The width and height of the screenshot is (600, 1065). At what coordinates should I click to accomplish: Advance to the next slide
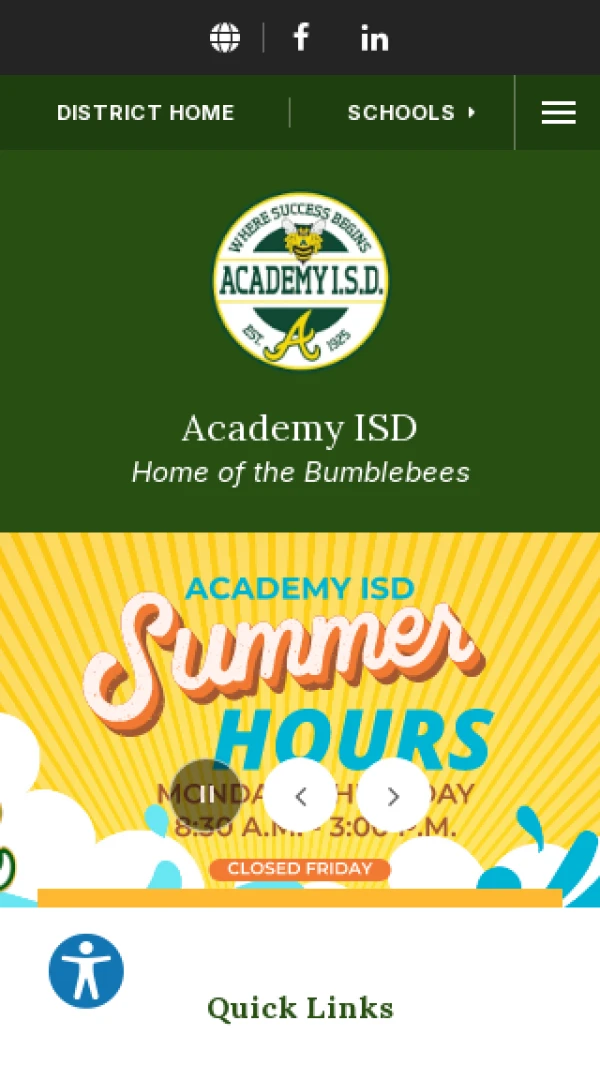point(393,796)
